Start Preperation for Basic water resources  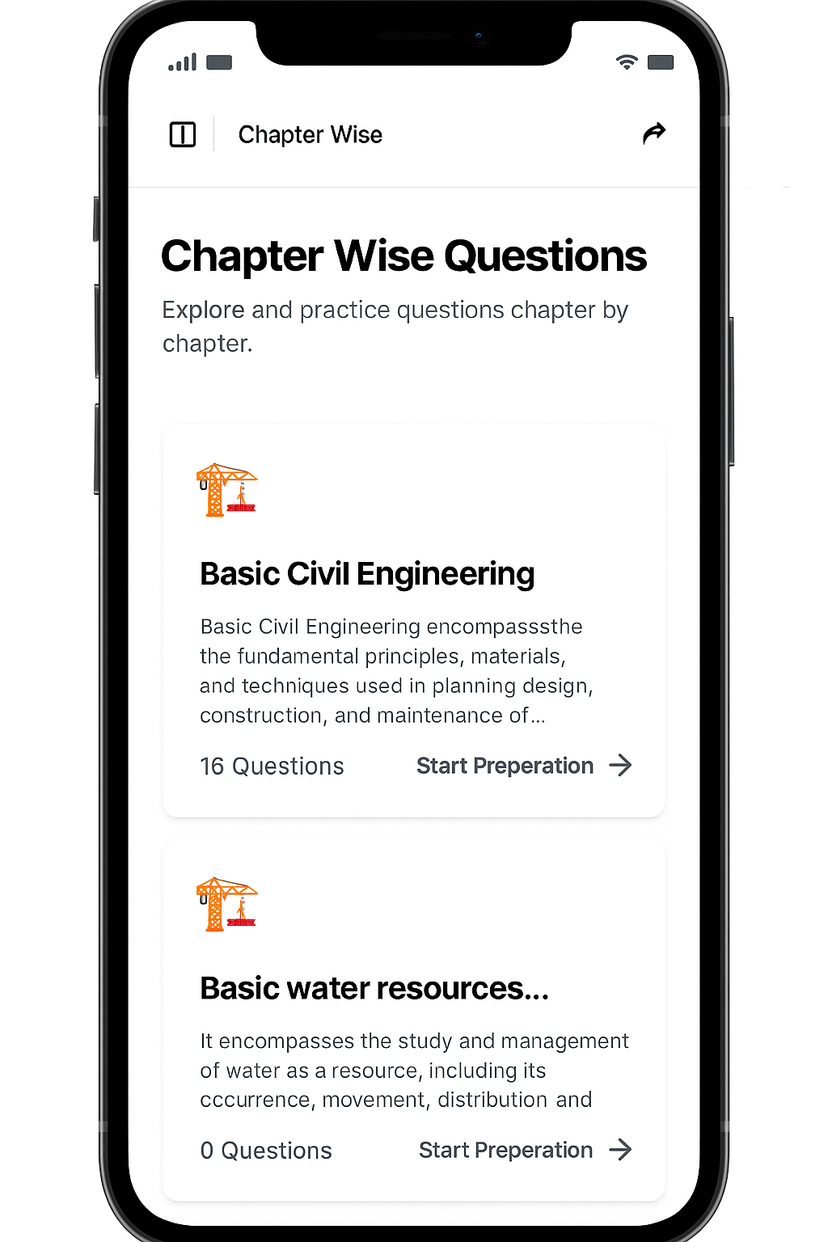click(525, 1150)
